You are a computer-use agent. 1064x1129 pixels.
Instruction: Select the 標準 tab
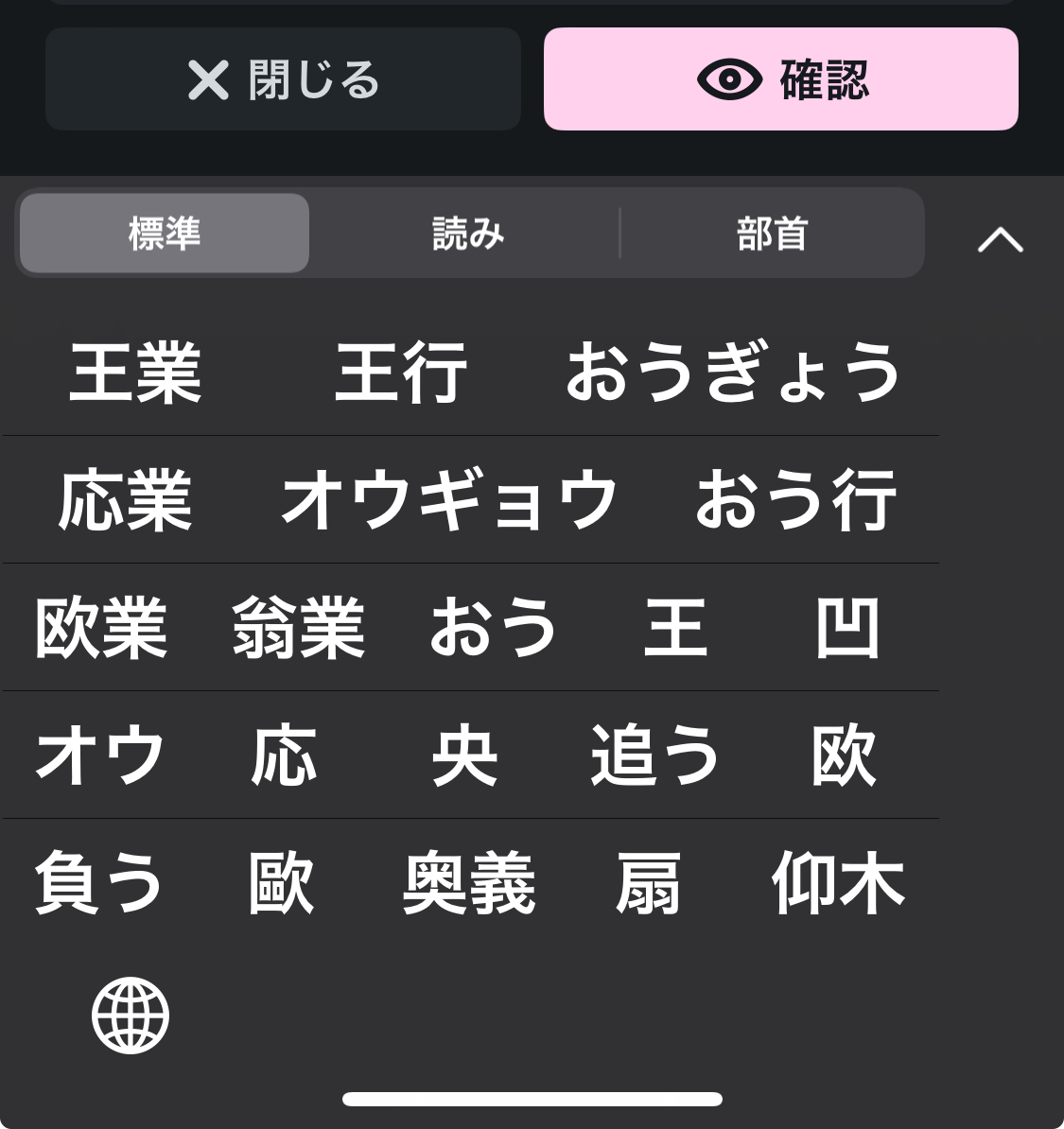(165, 234)
